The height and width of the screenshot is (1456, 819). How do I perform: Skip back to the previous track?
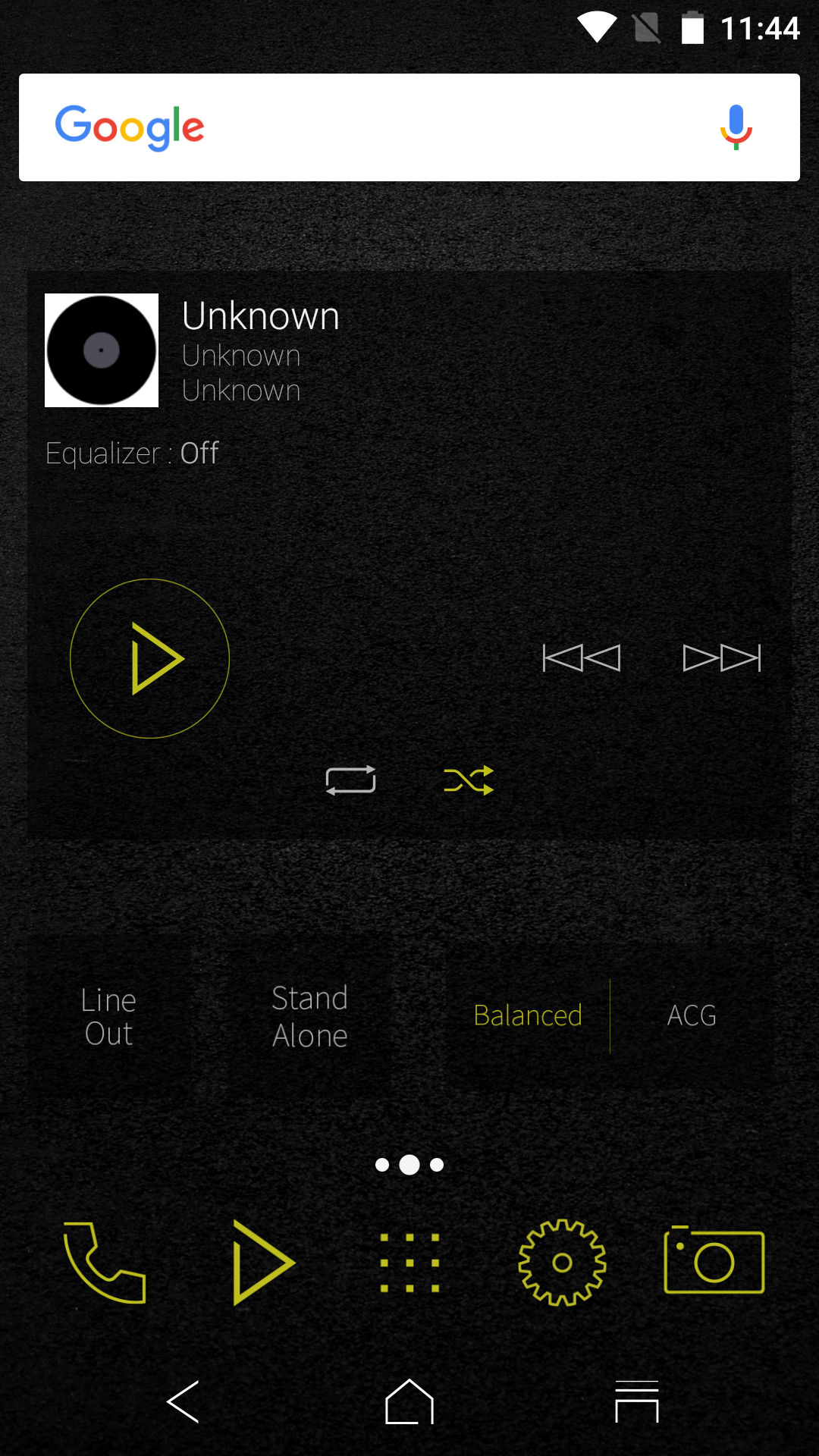click(582, 658)
